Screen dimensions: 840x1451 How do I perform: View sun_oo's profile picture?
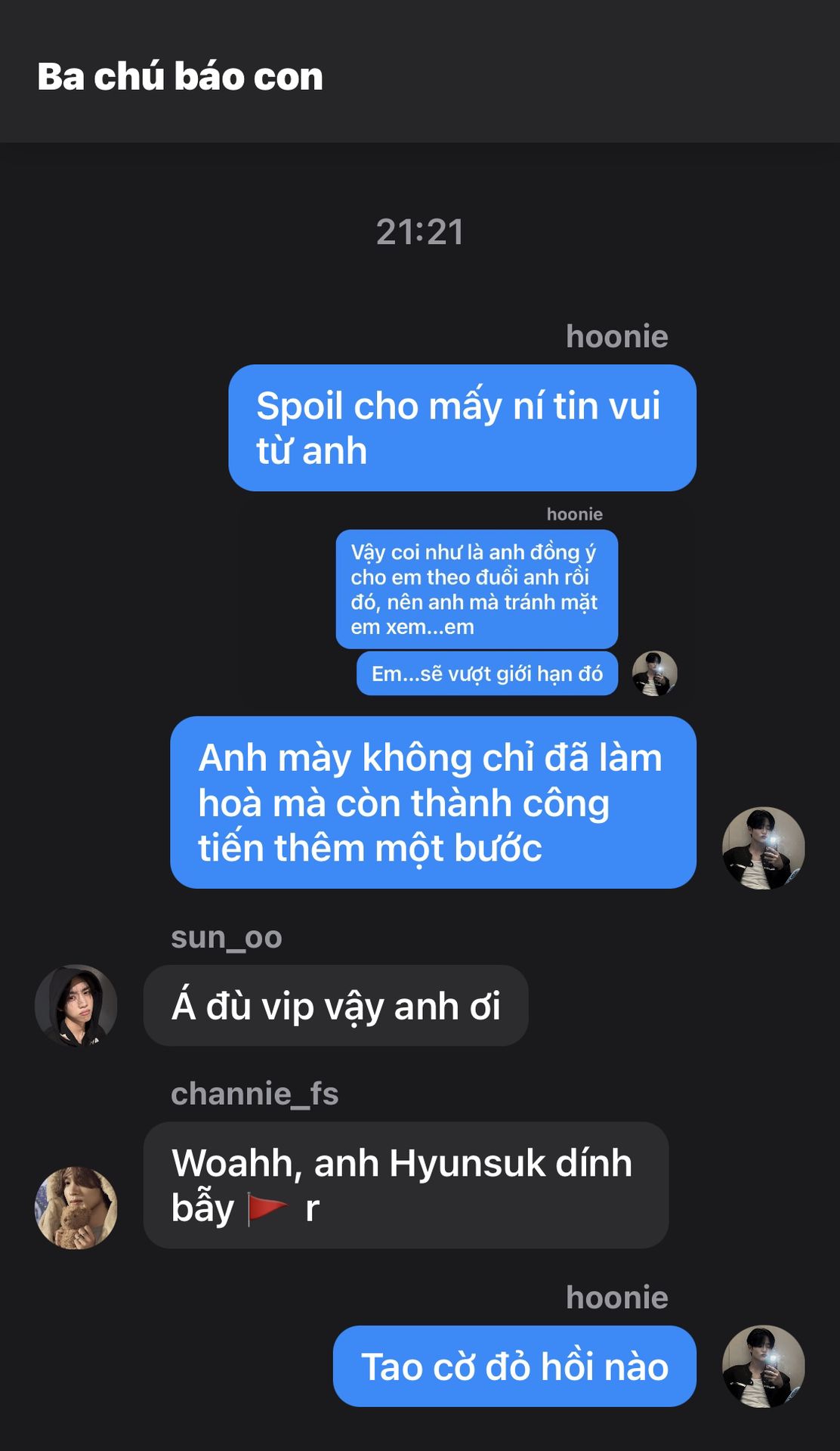pyautogui.click(x=76, y=1005)
